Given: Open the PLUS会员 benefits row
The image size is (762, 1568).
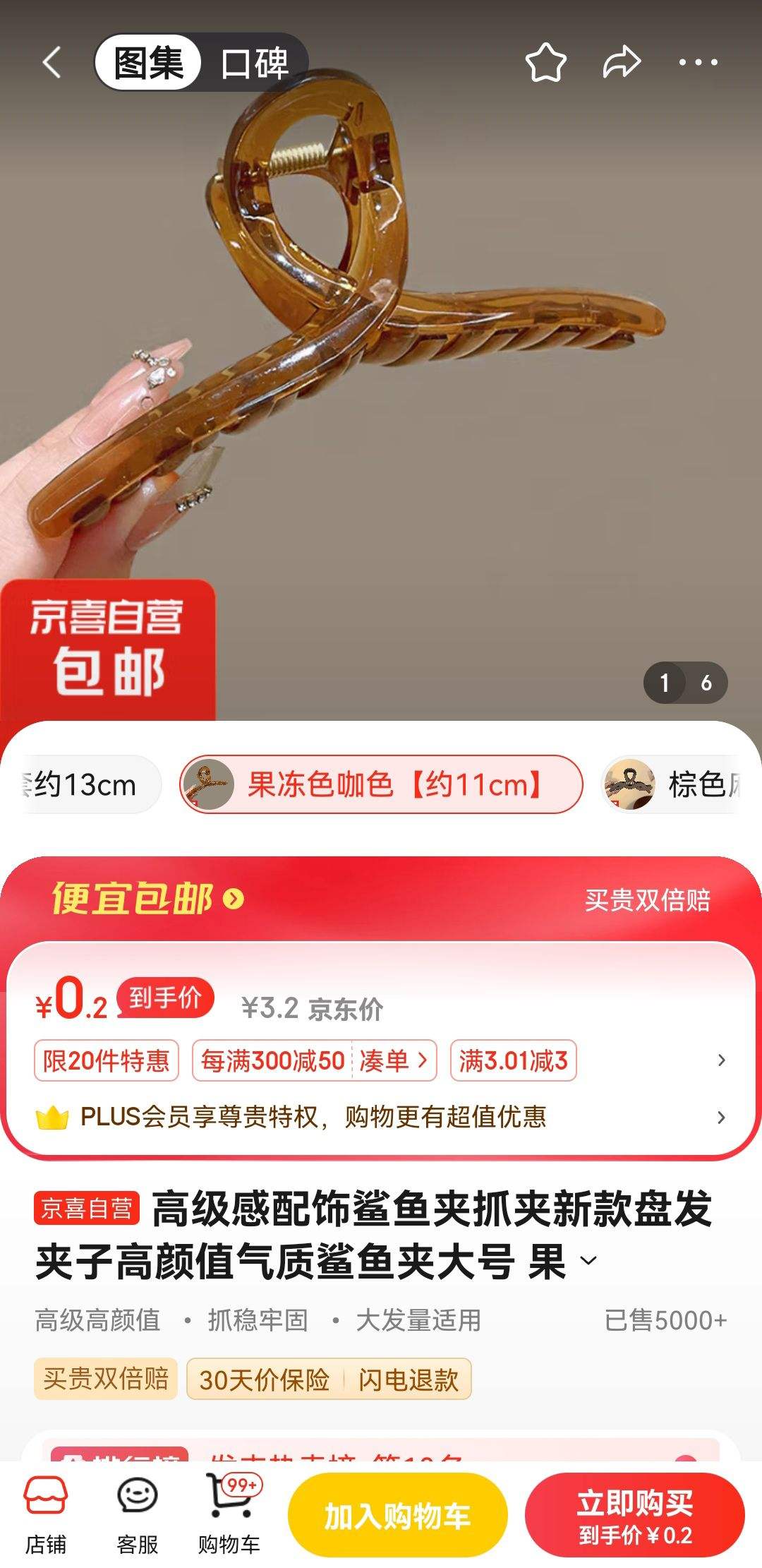Looking at the screenshot, I should coord(381,1117).
